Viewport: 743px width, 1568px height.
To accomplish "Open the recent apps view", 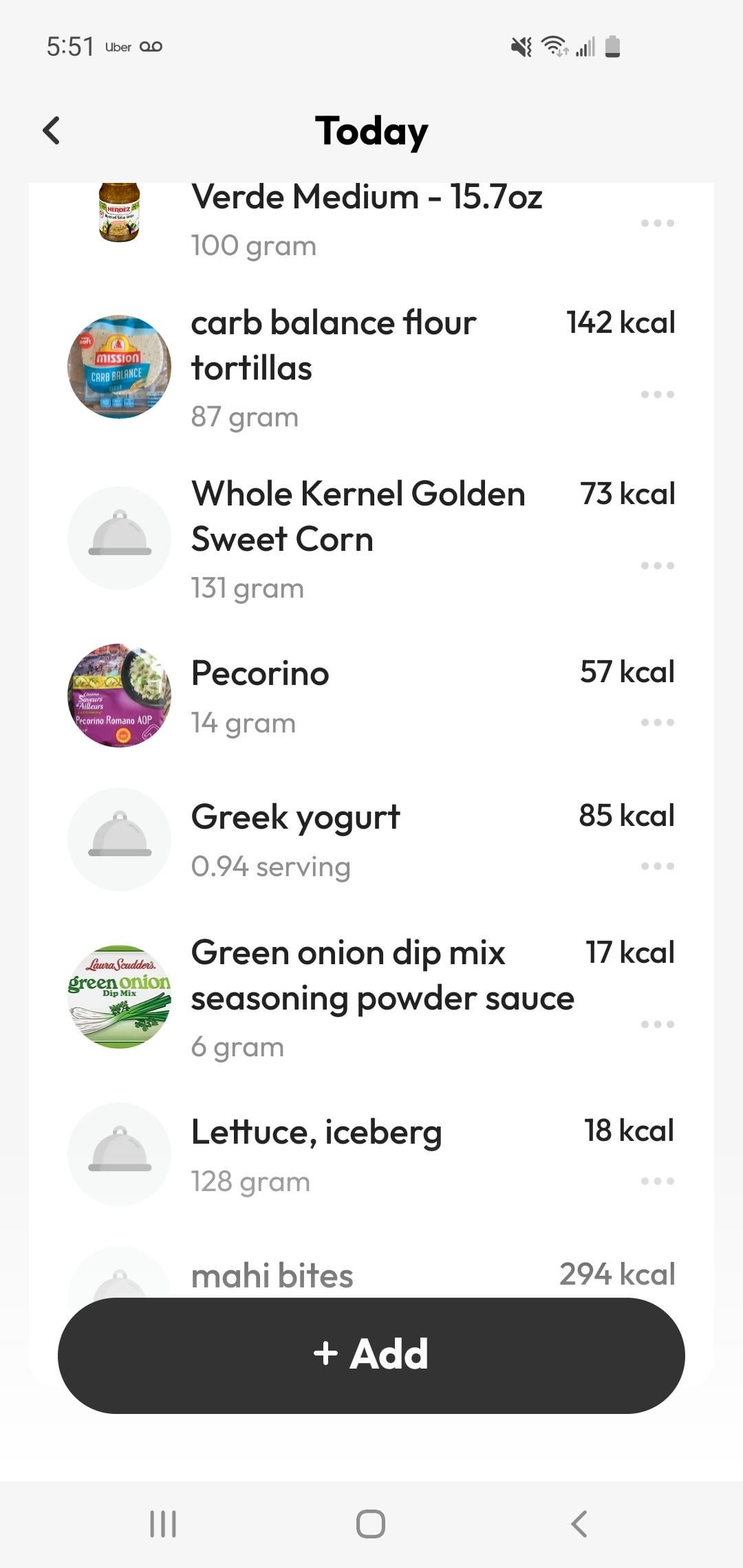I will (163, 1523).
